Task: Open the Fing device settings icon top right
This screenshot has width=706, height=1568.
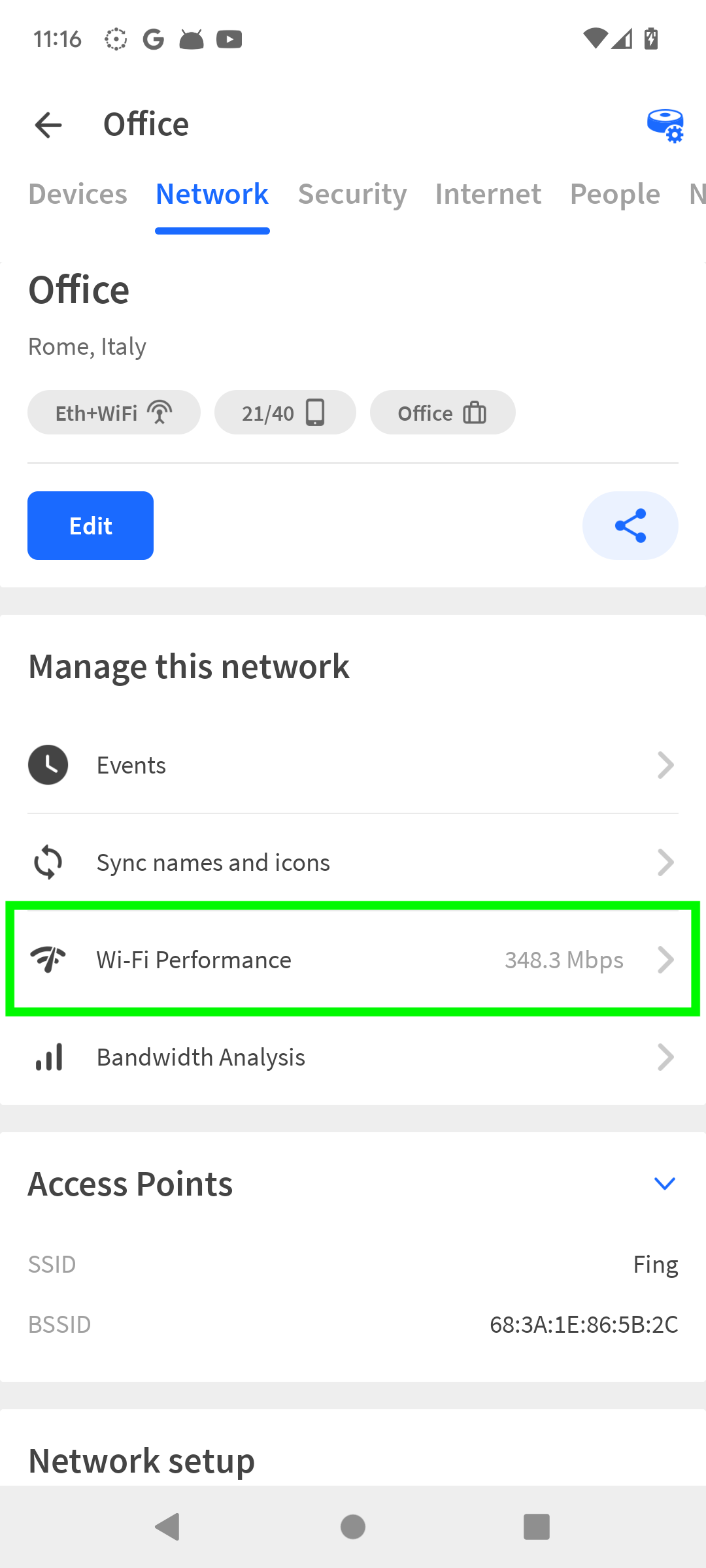Action: pos(666,125)
